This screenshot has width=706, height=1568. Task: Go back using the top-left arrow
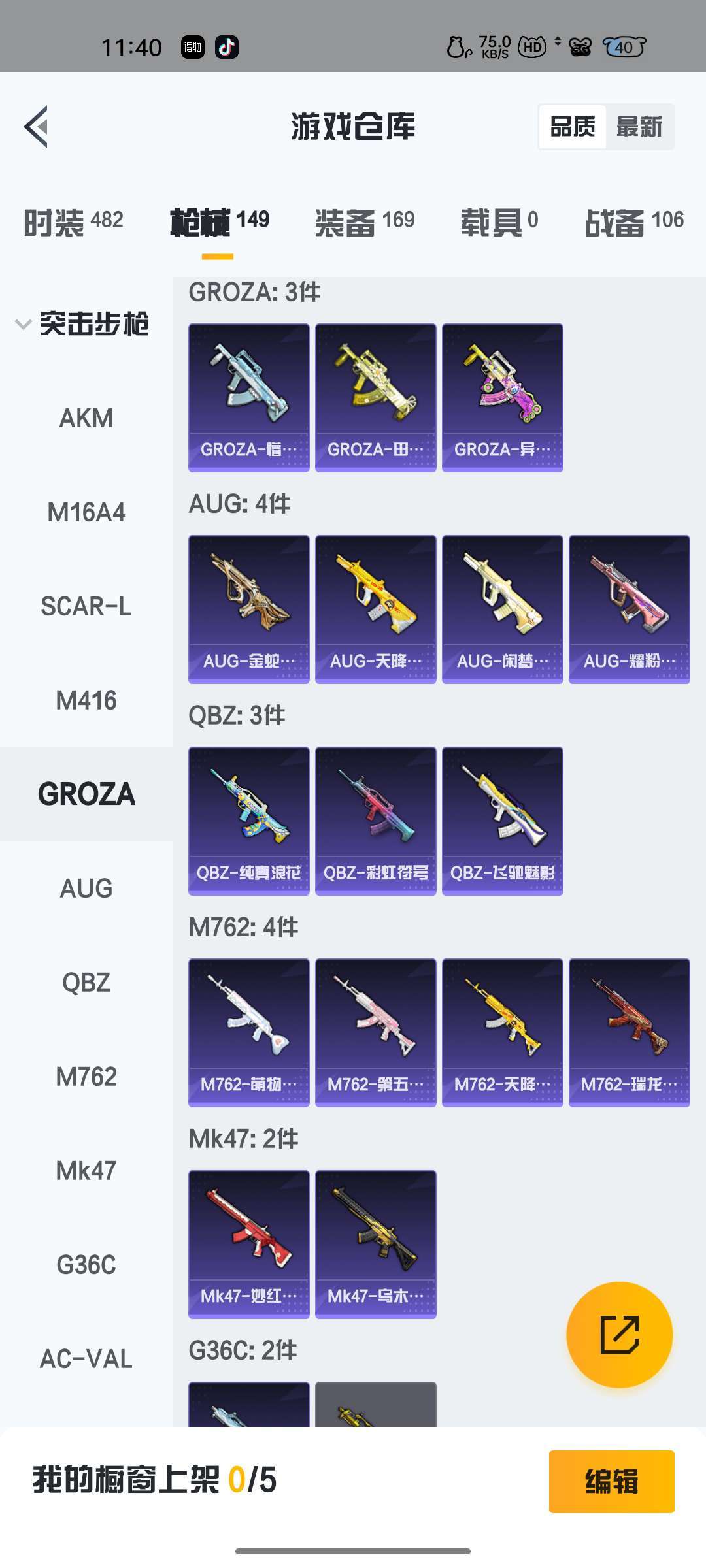pyautogui.click(x=37, y=126)
